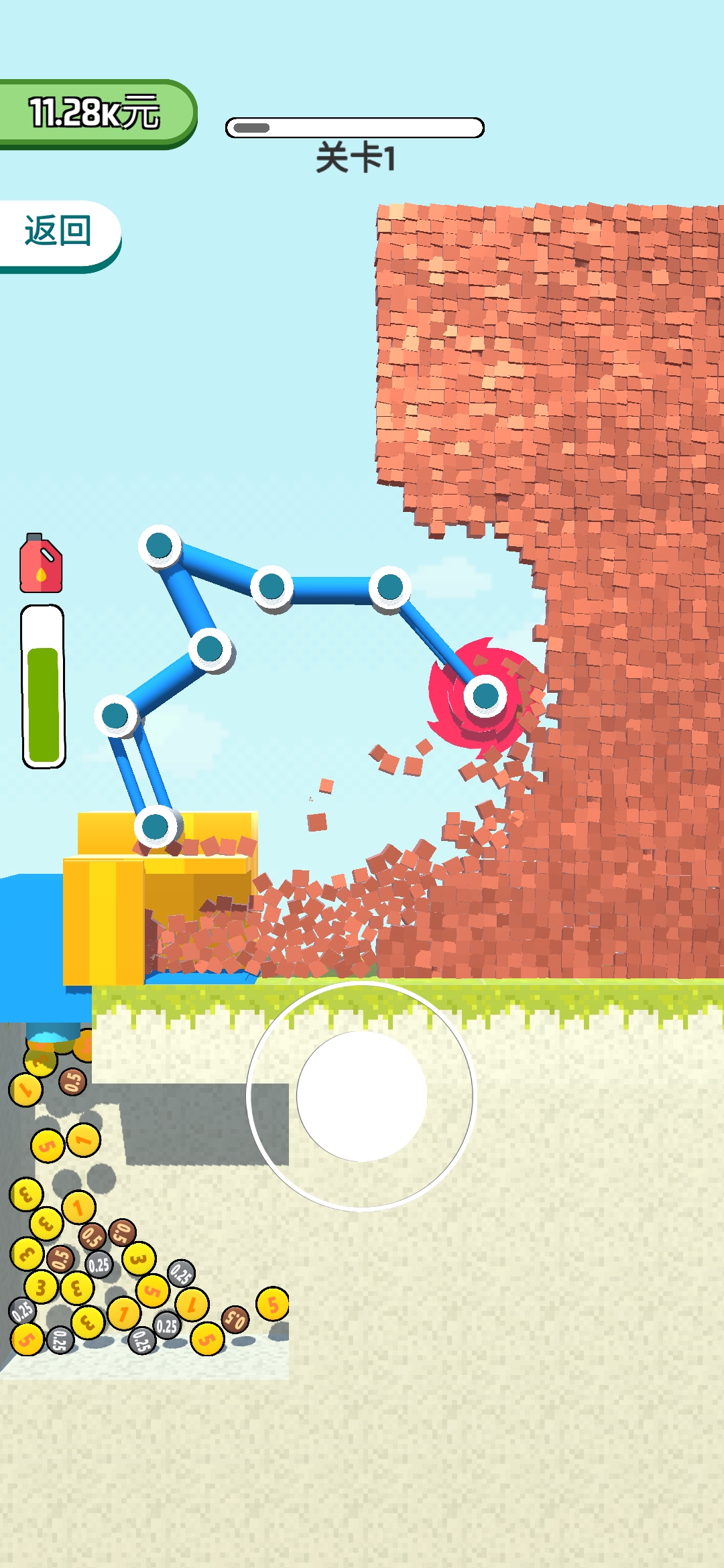Tap the white joystick knob
This screenshot has width=724, height=1568.
coord(362,1096)
